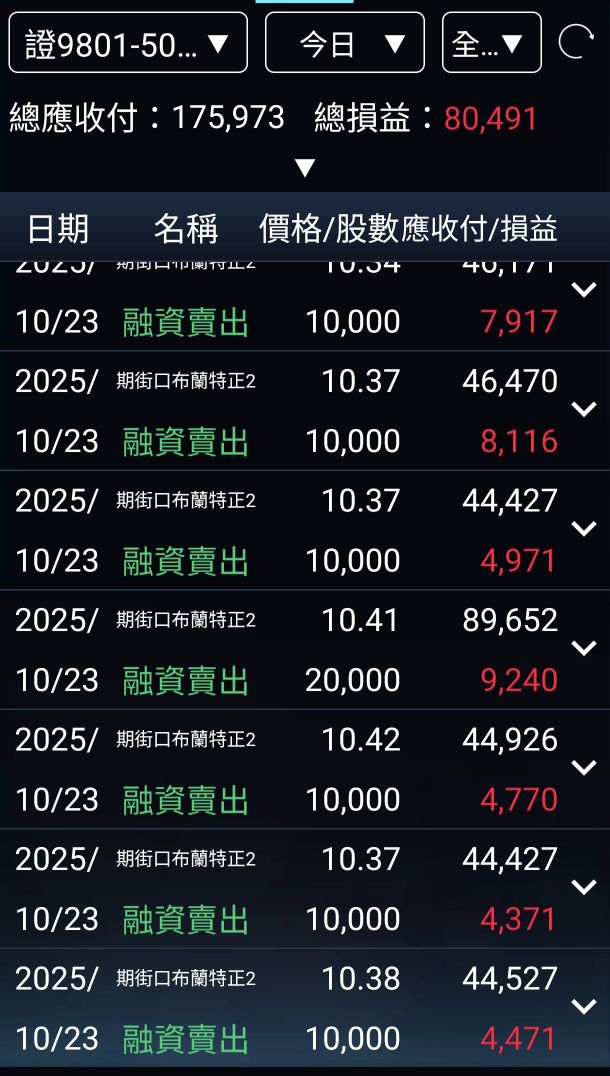This screenshot has width=610, height=1076.
Task: Open the 全 filter dropdown
Action: click(x=491, y=43)
